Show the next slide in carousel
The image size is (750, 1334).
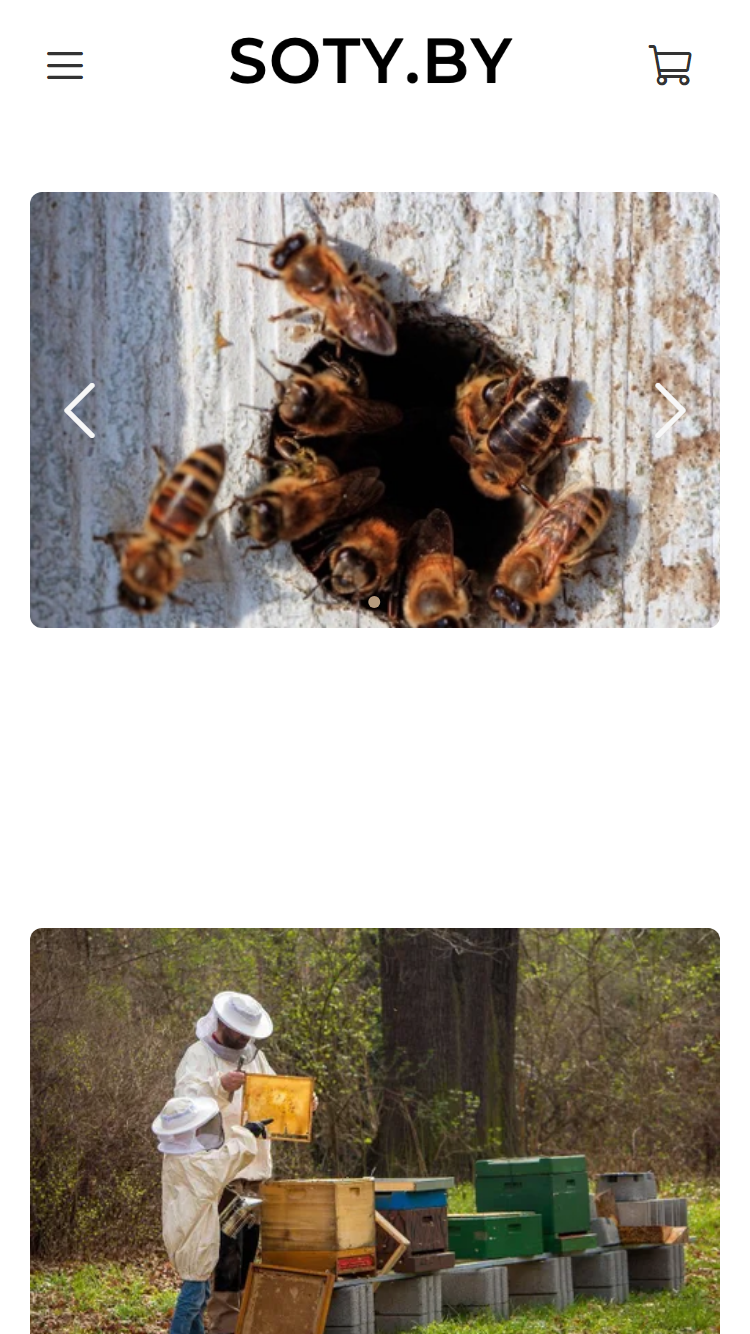click(x=670, y=410)
